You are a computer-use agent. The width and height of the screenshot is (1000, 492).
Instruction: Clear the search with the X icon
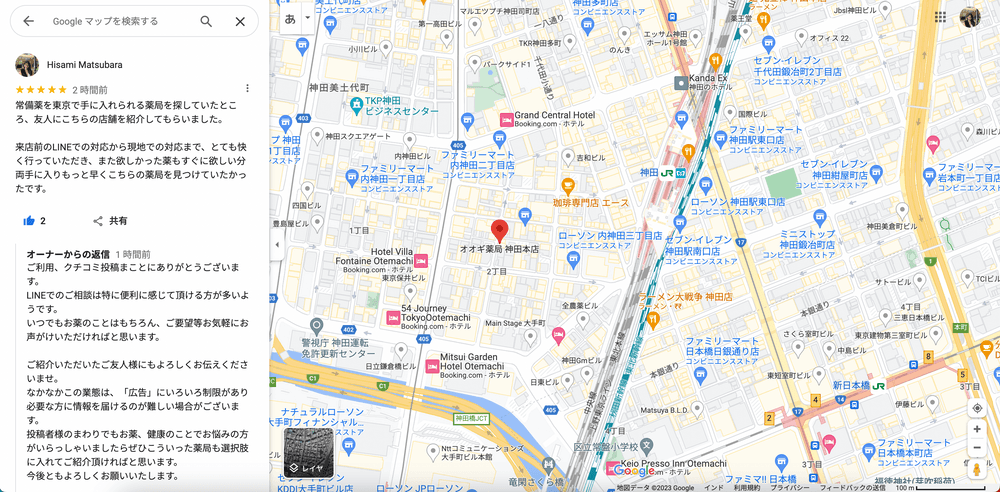[x=240, y=21]
